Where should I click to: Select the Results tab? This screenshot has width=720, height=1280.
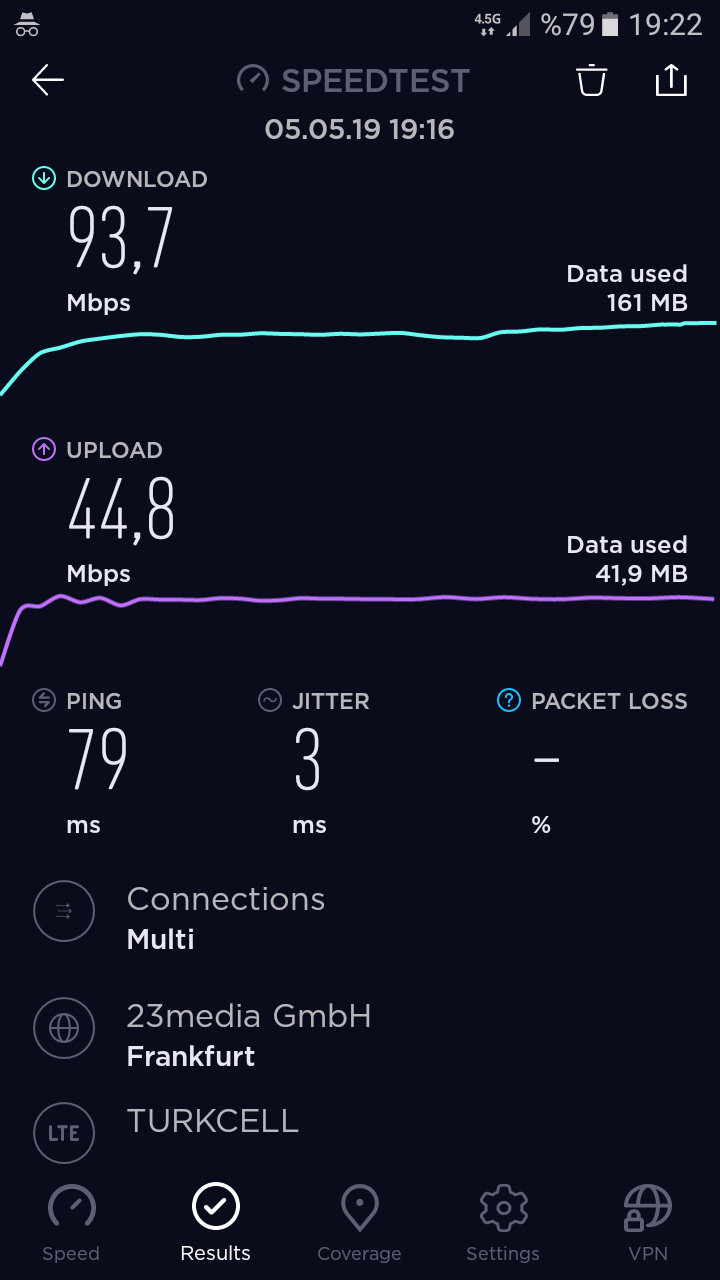[215, 1222]
